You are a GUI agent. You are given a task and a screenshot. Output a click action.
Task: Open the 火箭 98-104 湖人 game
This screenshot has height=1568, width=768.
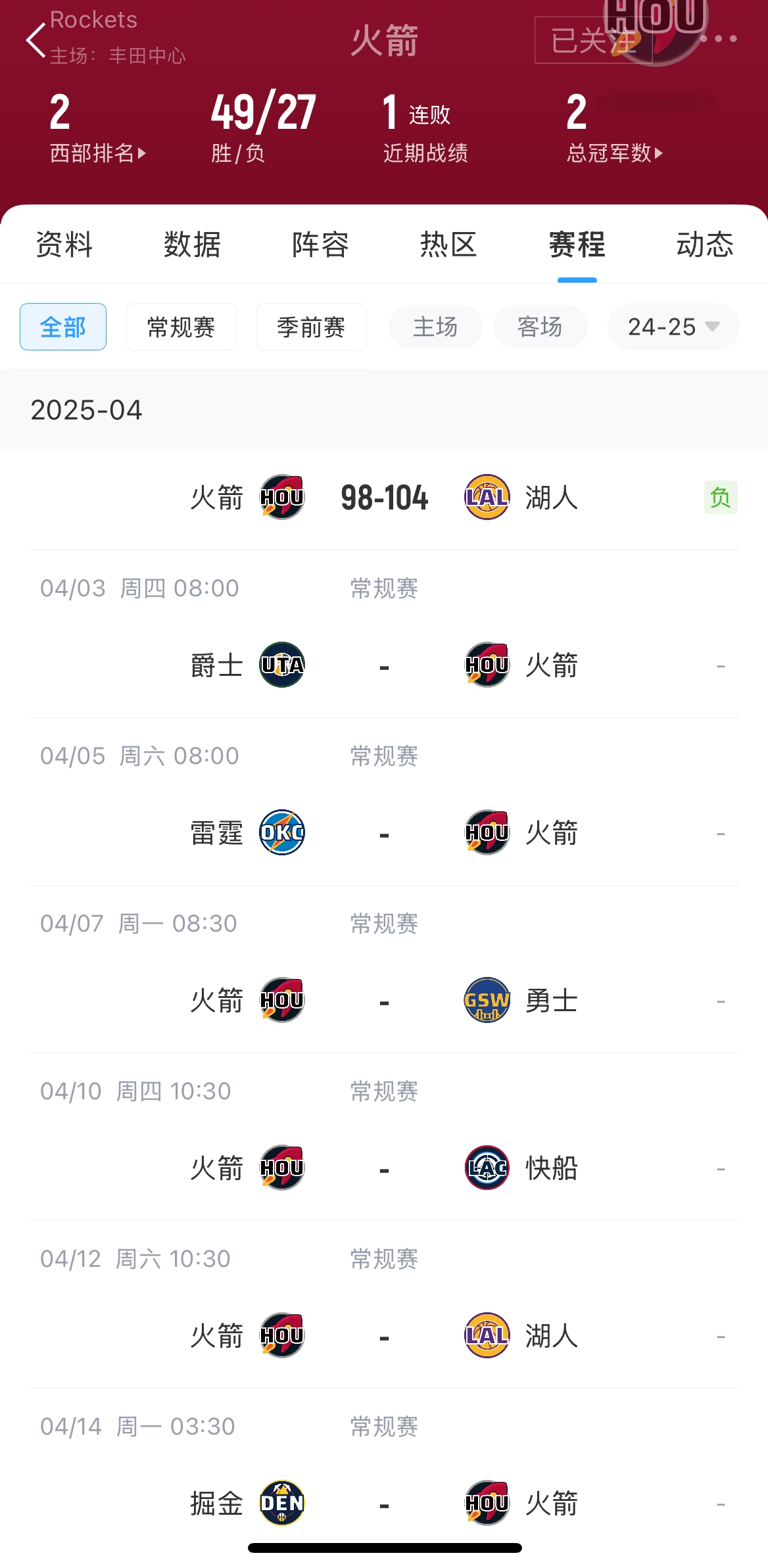[x=384, y=498]
